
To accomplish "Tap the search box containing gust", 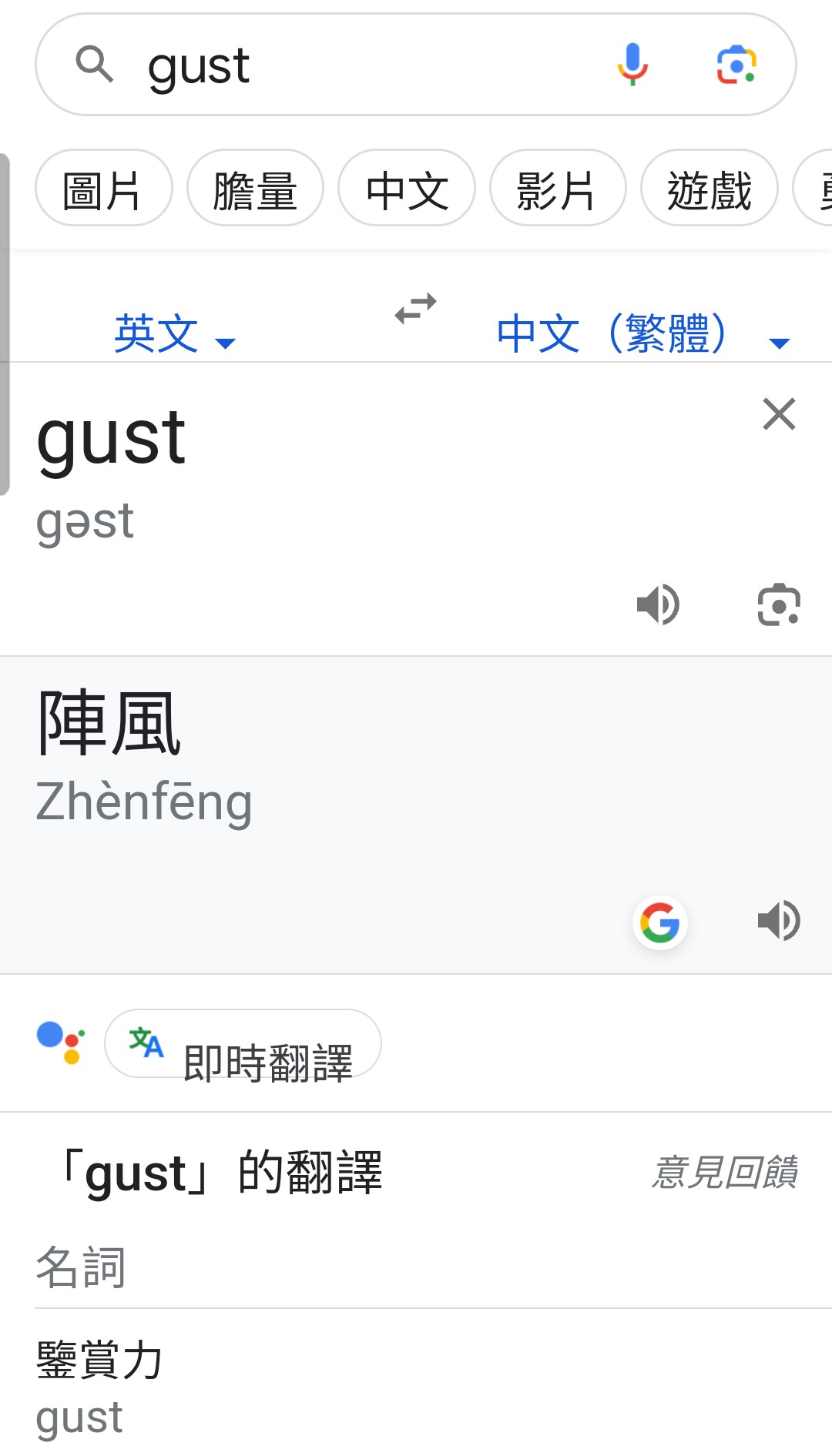I will [347, 65].
